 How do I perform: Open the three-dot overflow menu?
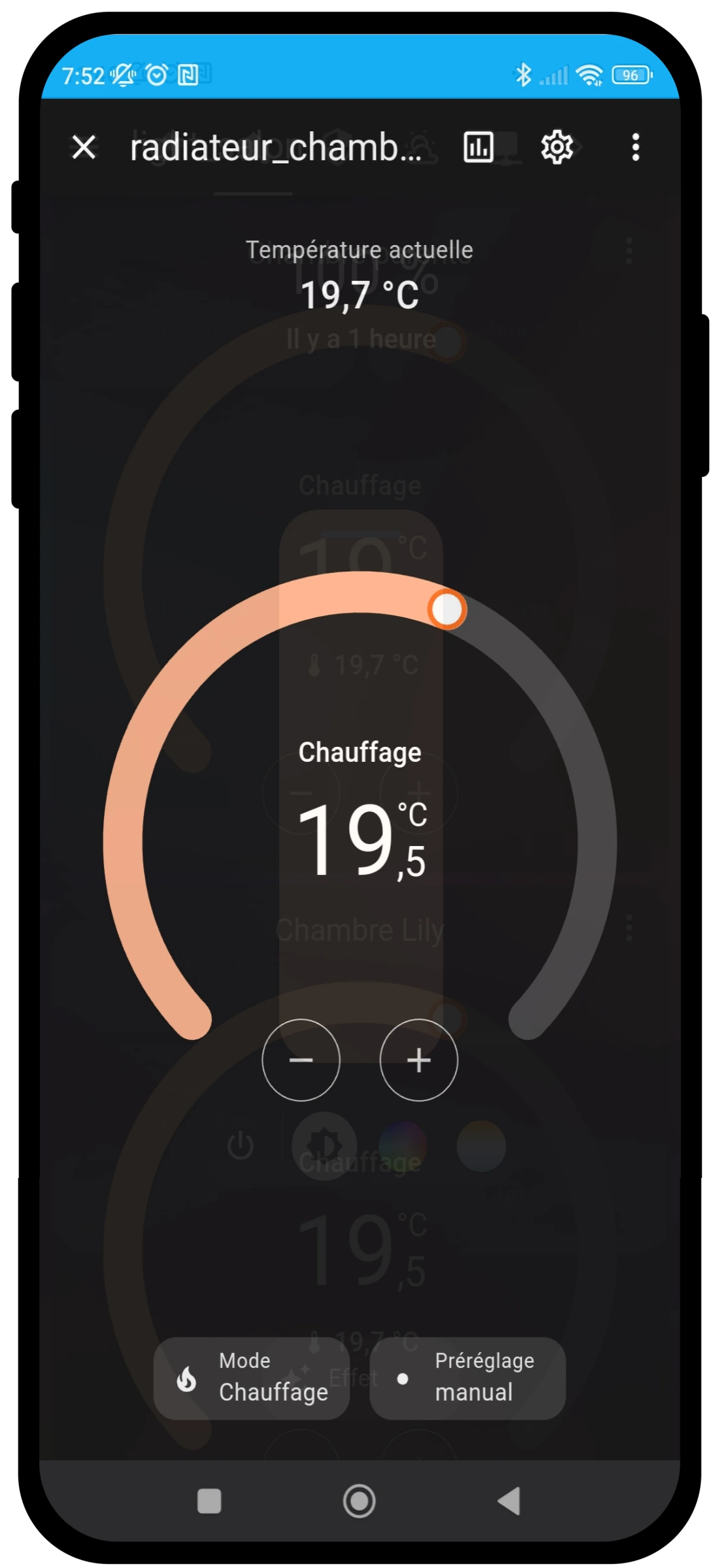click(635, 147)
